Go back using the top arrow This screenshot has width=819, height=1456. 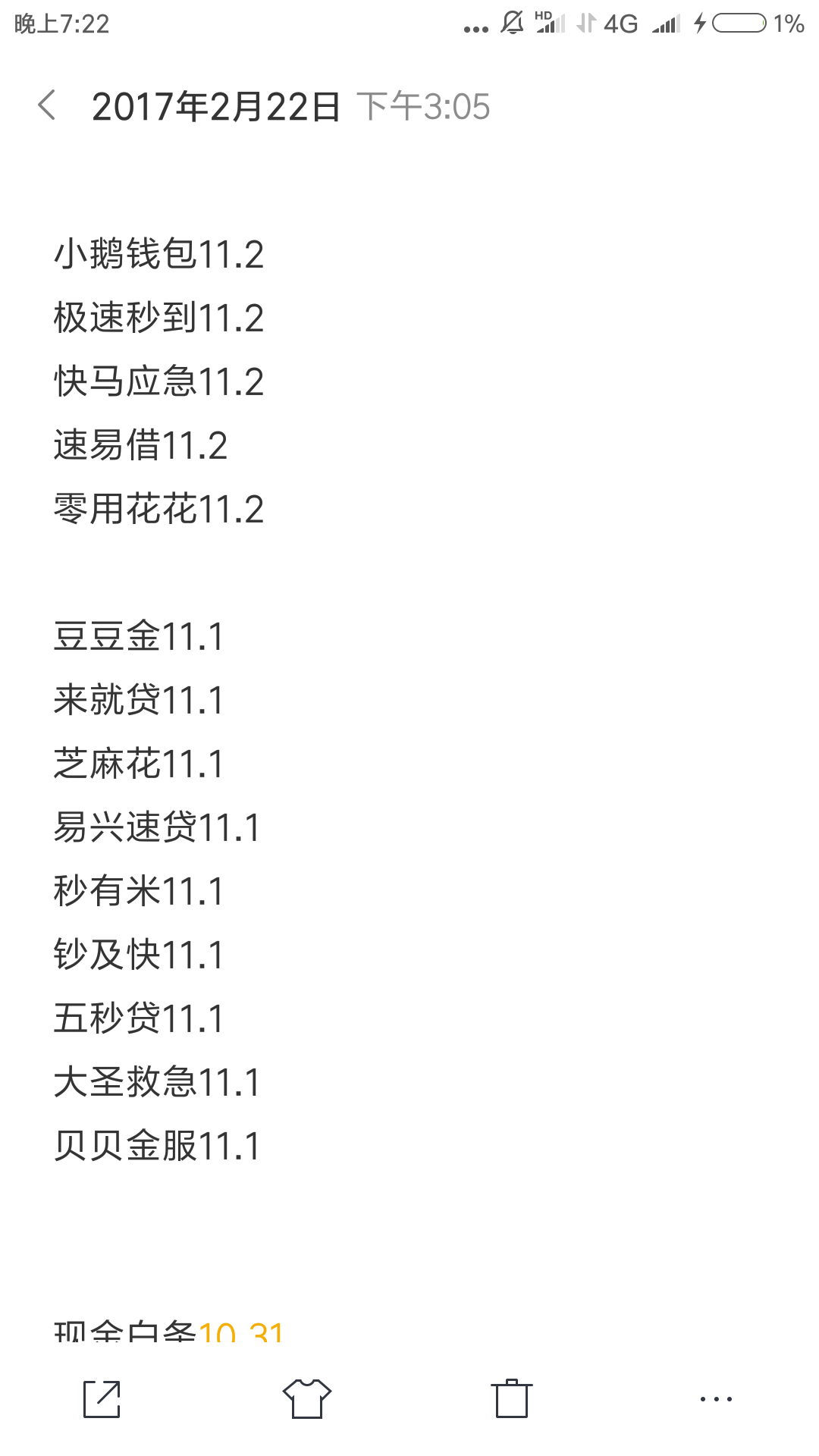(47, 105)
